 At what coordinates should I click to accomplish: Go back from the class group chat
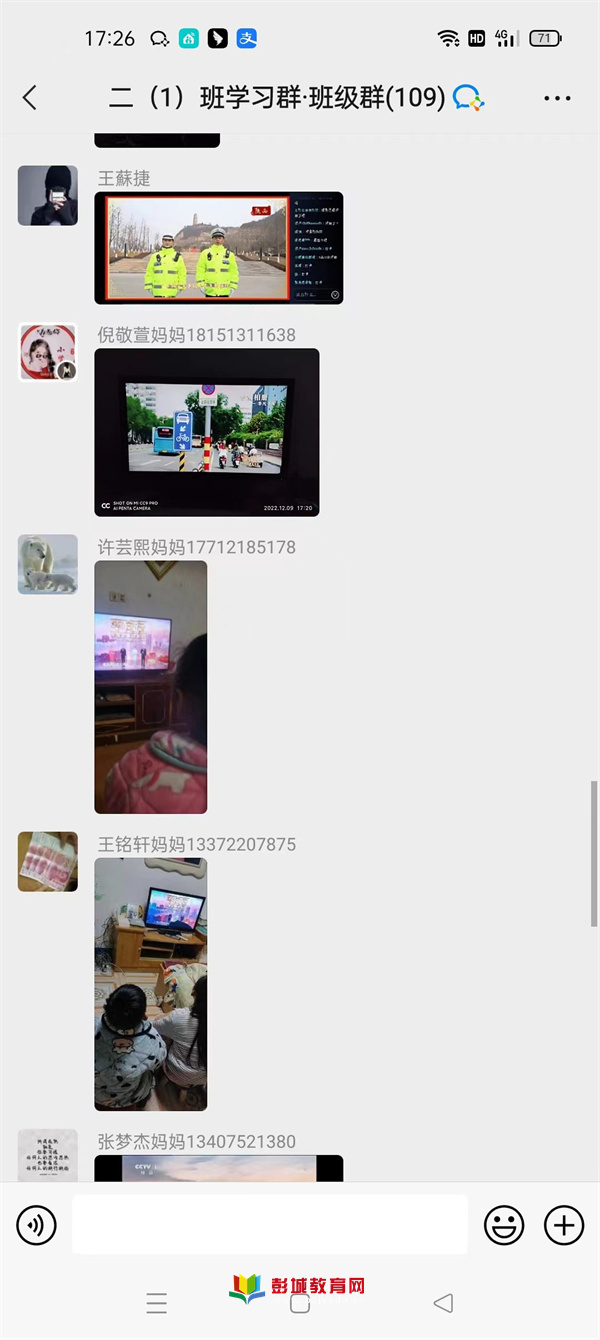tap(30, 97)
